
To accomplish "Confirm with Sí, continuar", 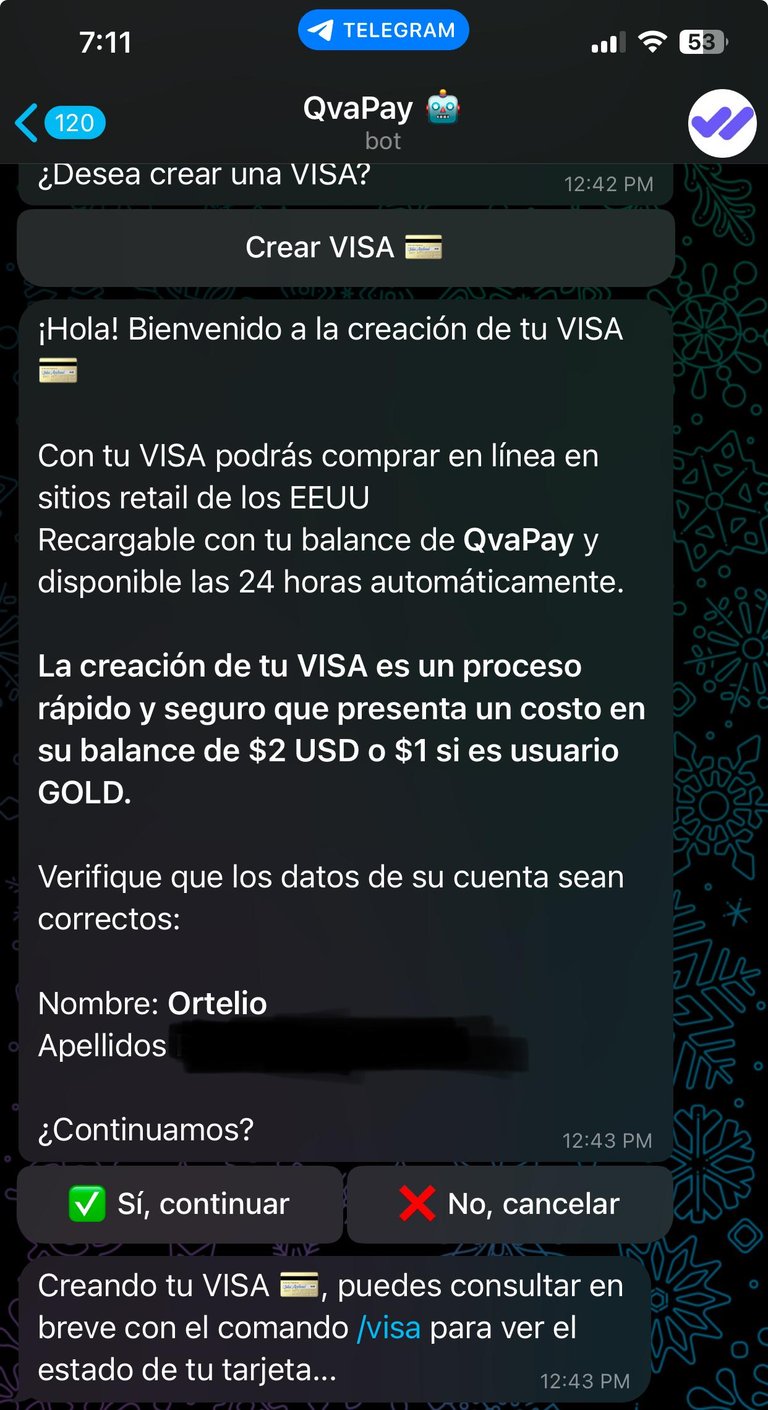I will [180, 1204].
